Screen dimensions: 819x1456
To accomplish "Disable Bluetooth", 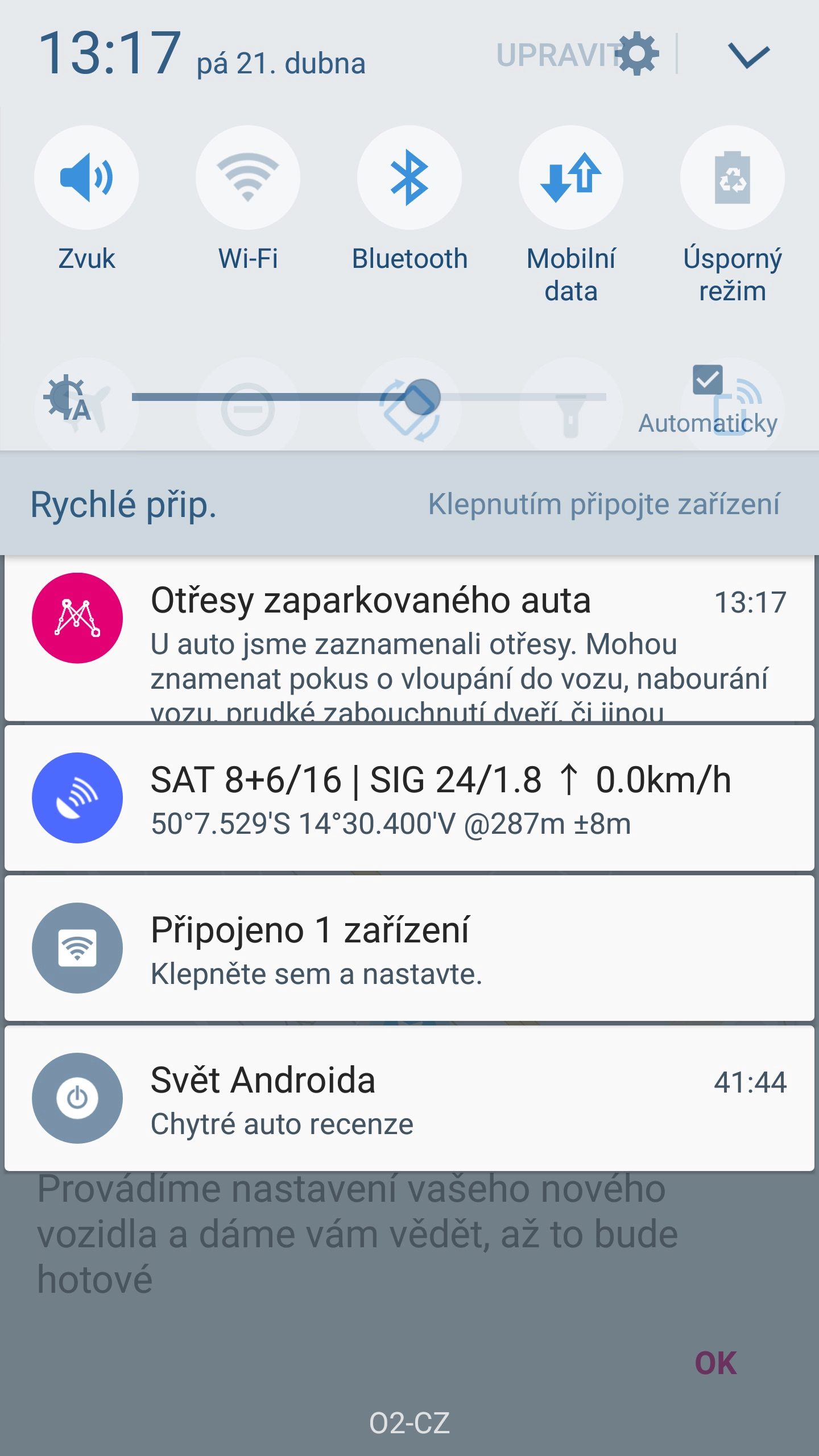I will [409, 177].
